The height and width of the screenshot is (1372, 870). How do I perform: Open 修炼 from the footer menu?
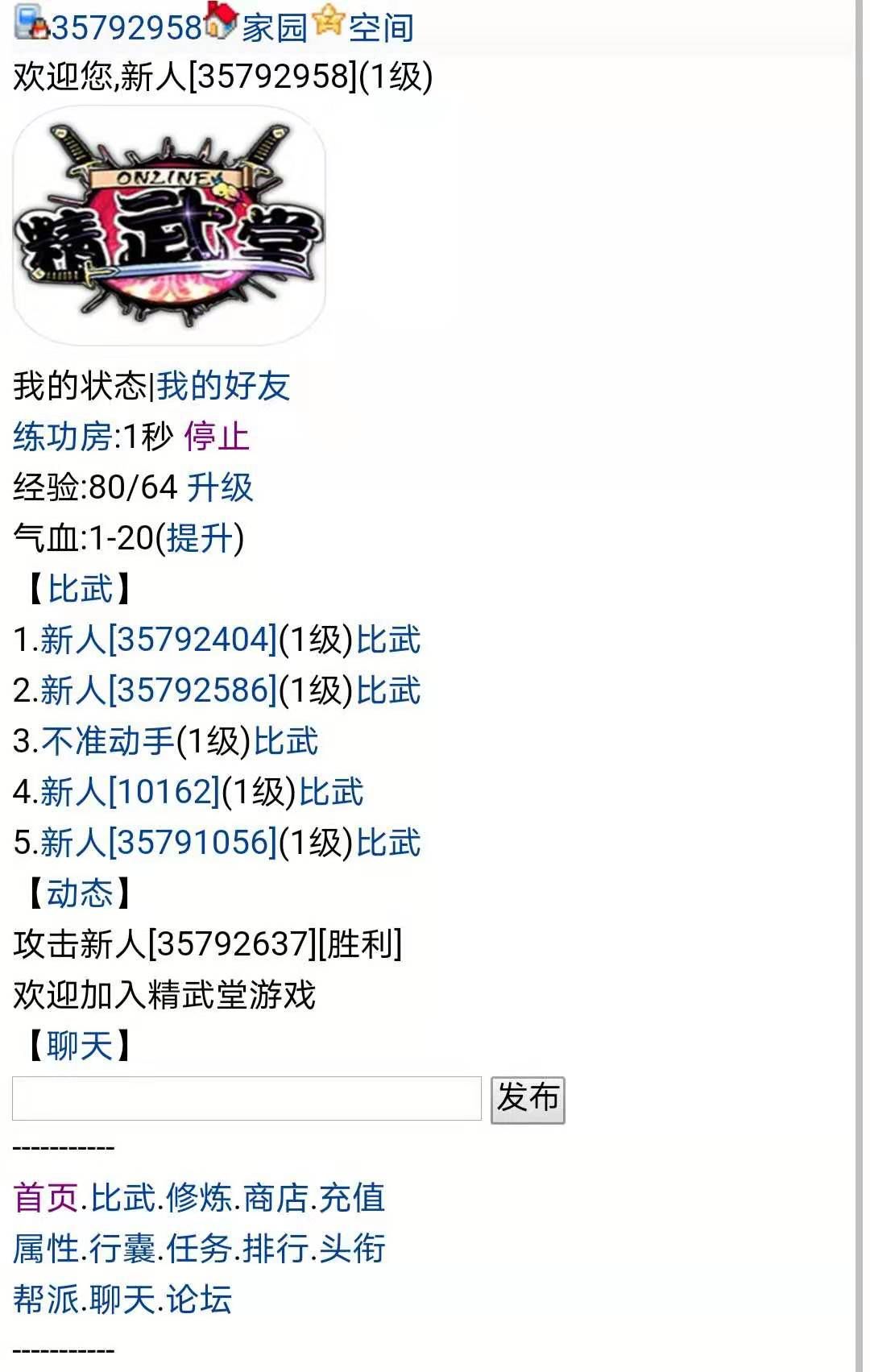(199, 1198)
